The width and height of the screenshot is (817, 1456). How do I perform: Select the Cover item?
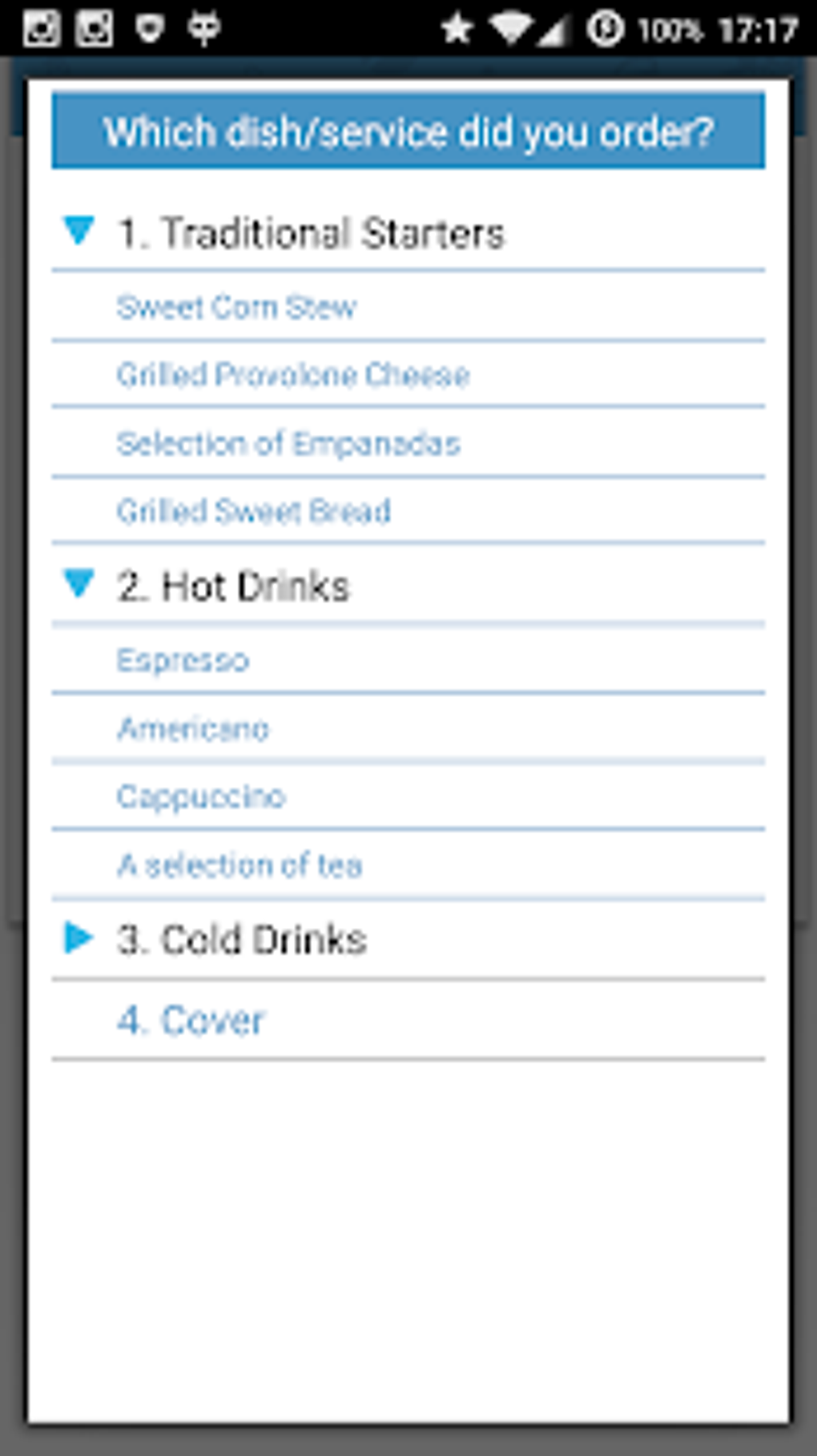pos(408,1020)
